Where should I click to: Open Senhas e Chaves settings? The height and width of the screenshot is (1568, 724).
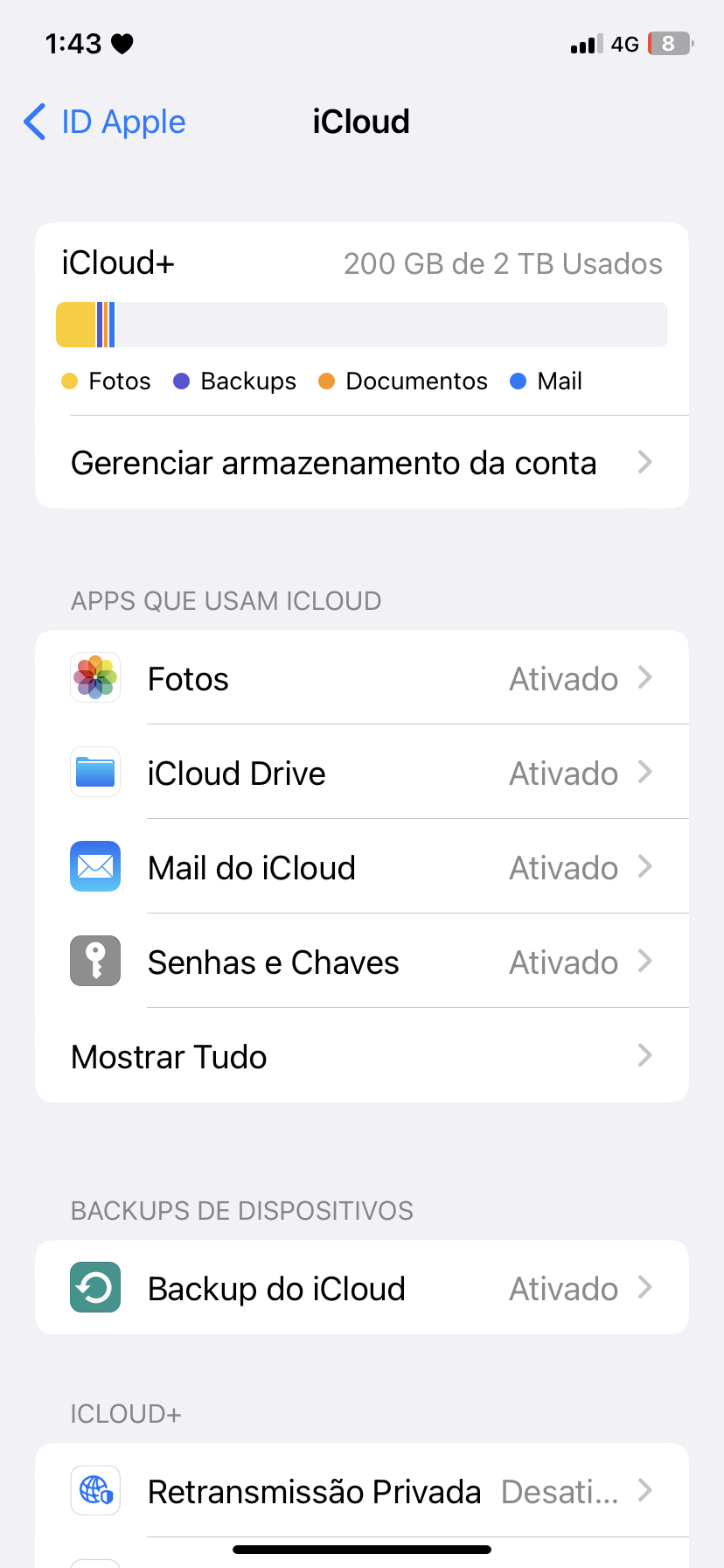361,962
